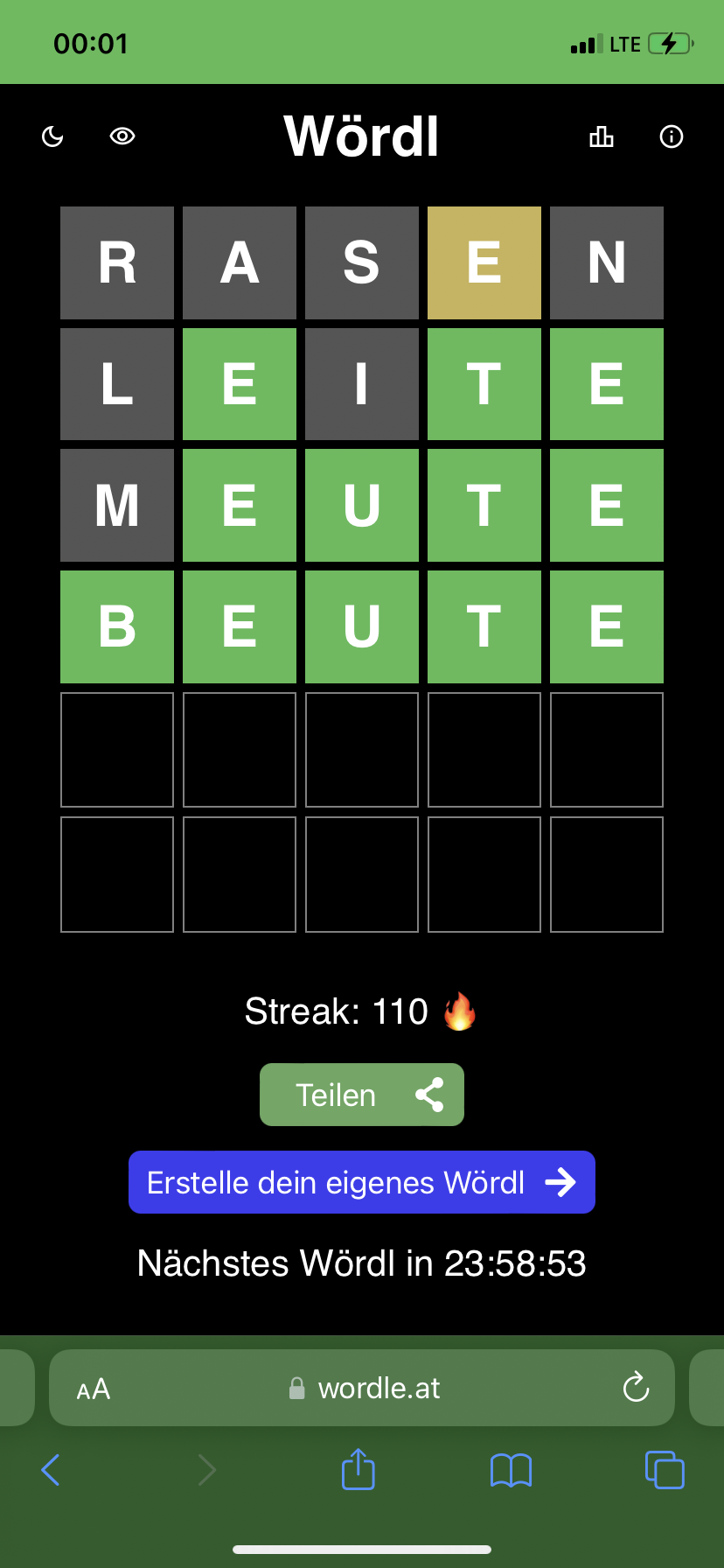Viewport: 724px width, 1568px height.
Task: Show open Safari tabs
Action: 665,1470
